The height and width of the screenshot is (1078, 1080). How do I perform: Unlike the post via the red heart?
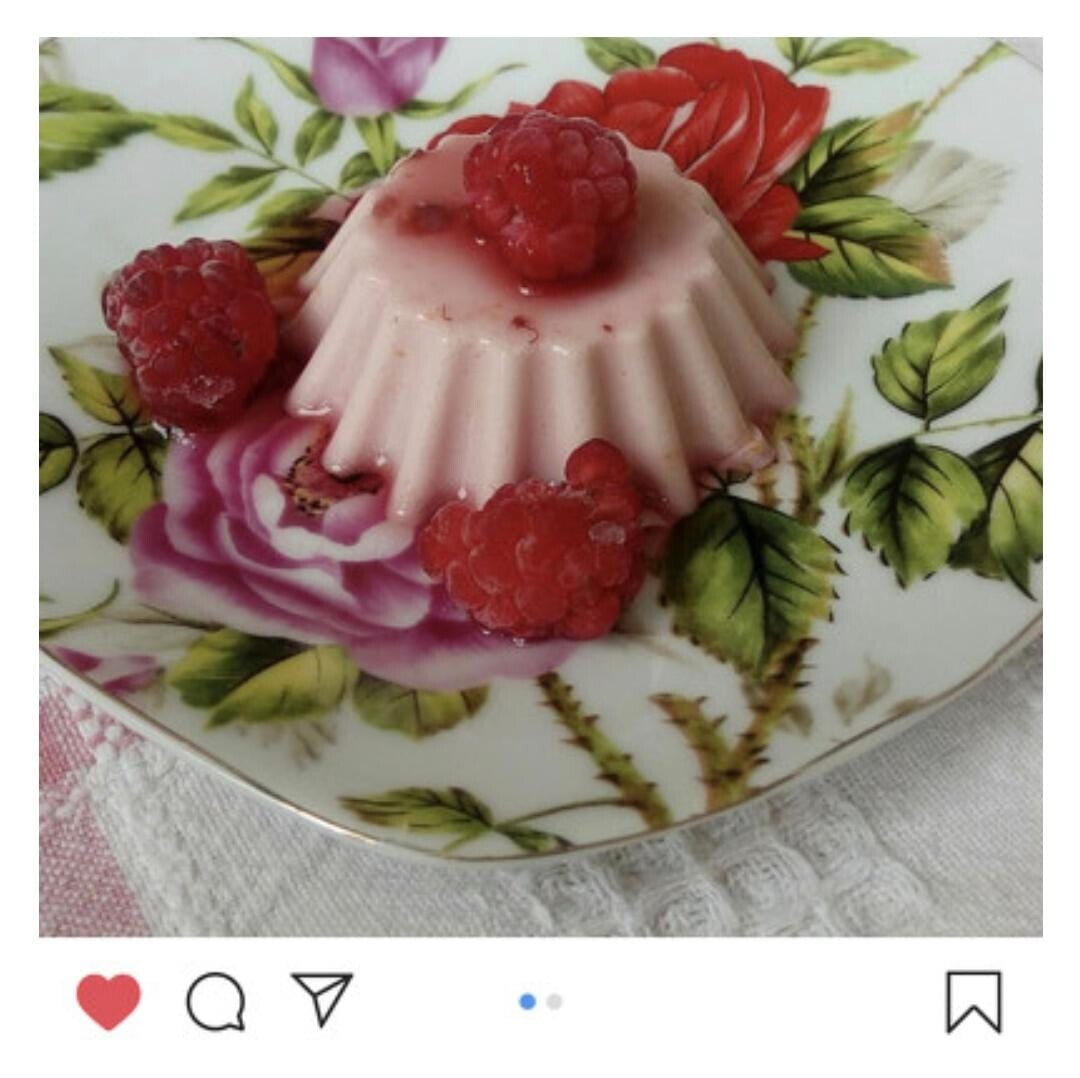point(108,1001)
